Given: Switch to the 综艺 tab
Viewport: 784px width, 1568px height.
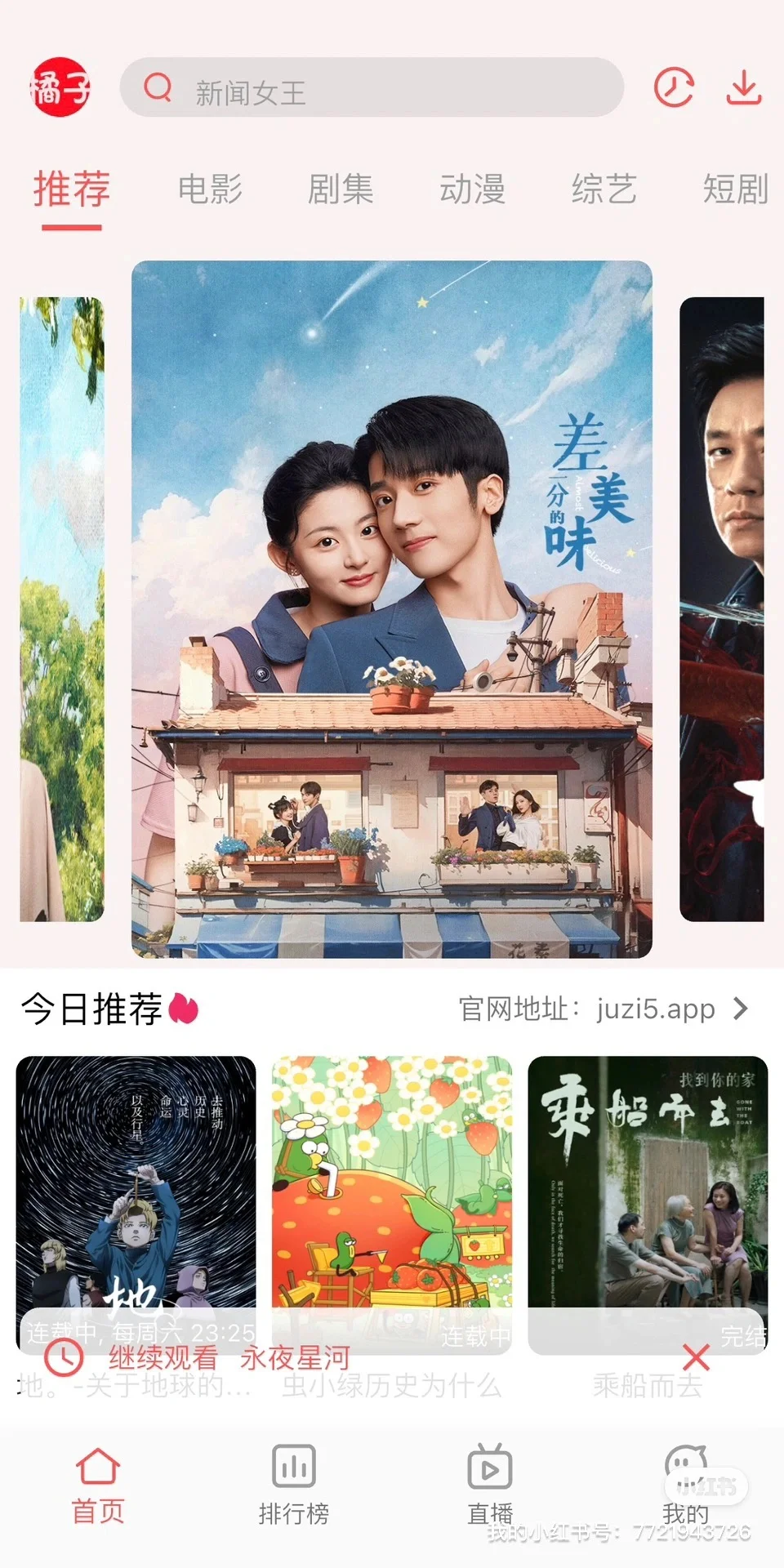Looking at the screenshot, I should (x=604, y=189).
